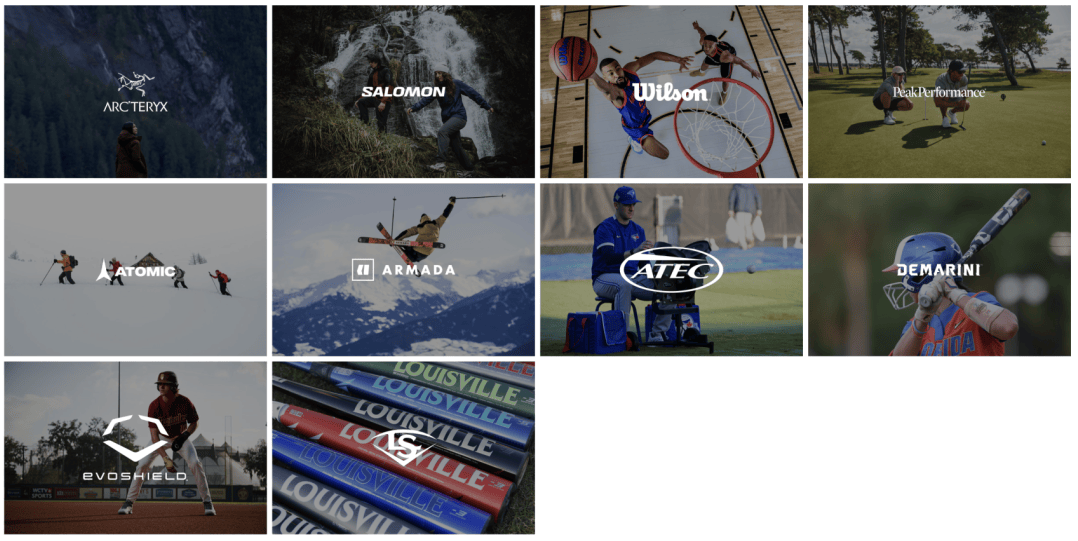Screen dimensions: 1078x541
Task: Open the Armada skiing tile
Action: point(403,270)
